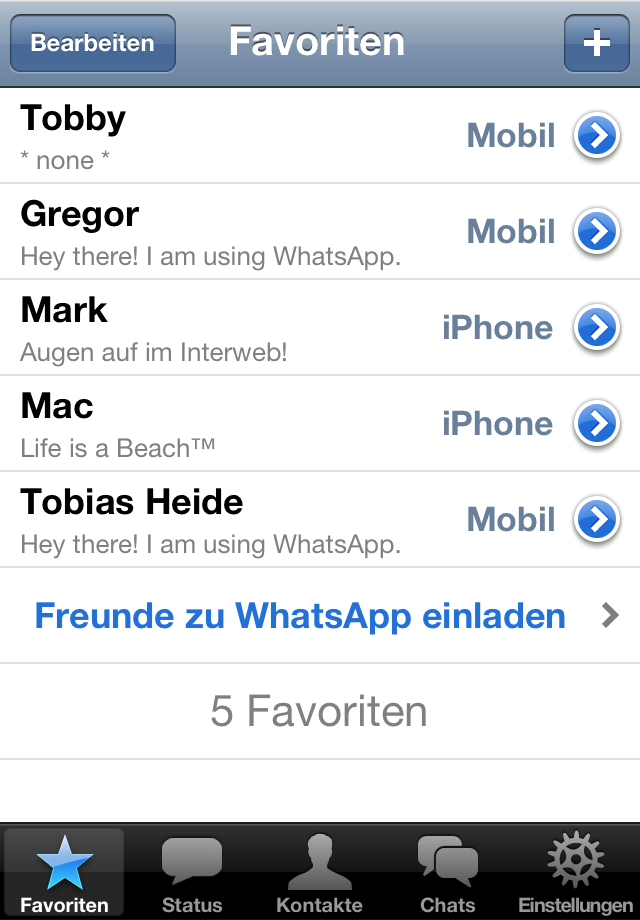Show details arrow for Mark

[x=597, y=328]
